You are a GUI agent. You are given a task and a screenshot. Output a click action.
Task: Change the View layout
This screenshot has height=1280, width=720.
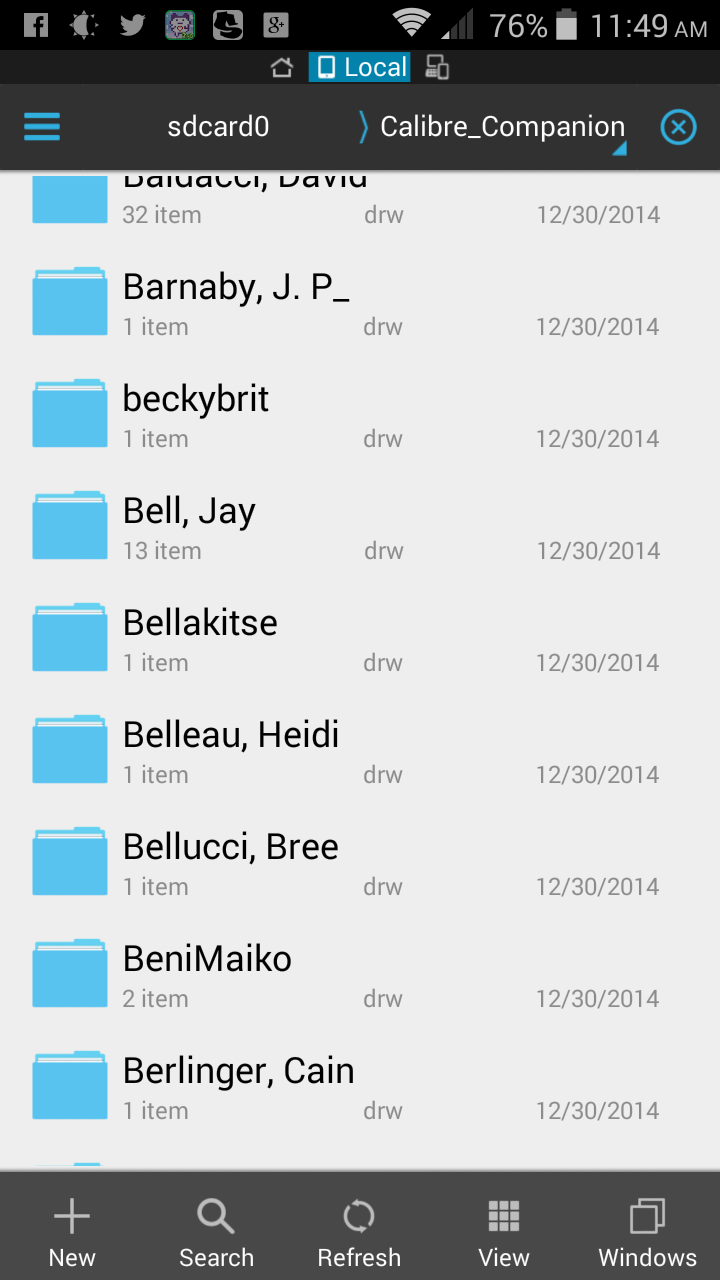coord(504,1232)
